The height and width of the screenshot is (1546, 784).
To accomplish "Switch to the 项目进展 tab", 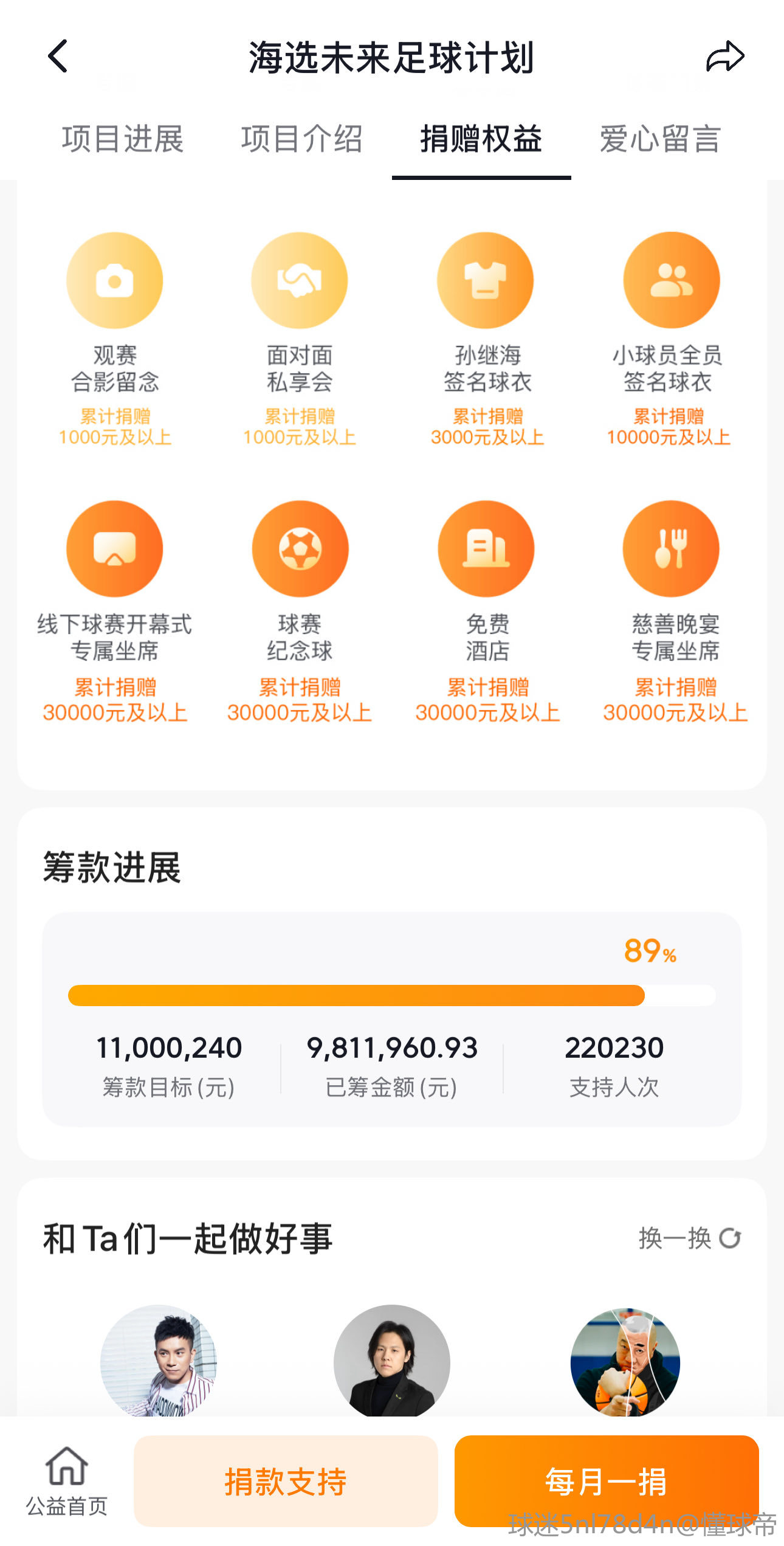I will pyautogui.click(x=123, y=139).
